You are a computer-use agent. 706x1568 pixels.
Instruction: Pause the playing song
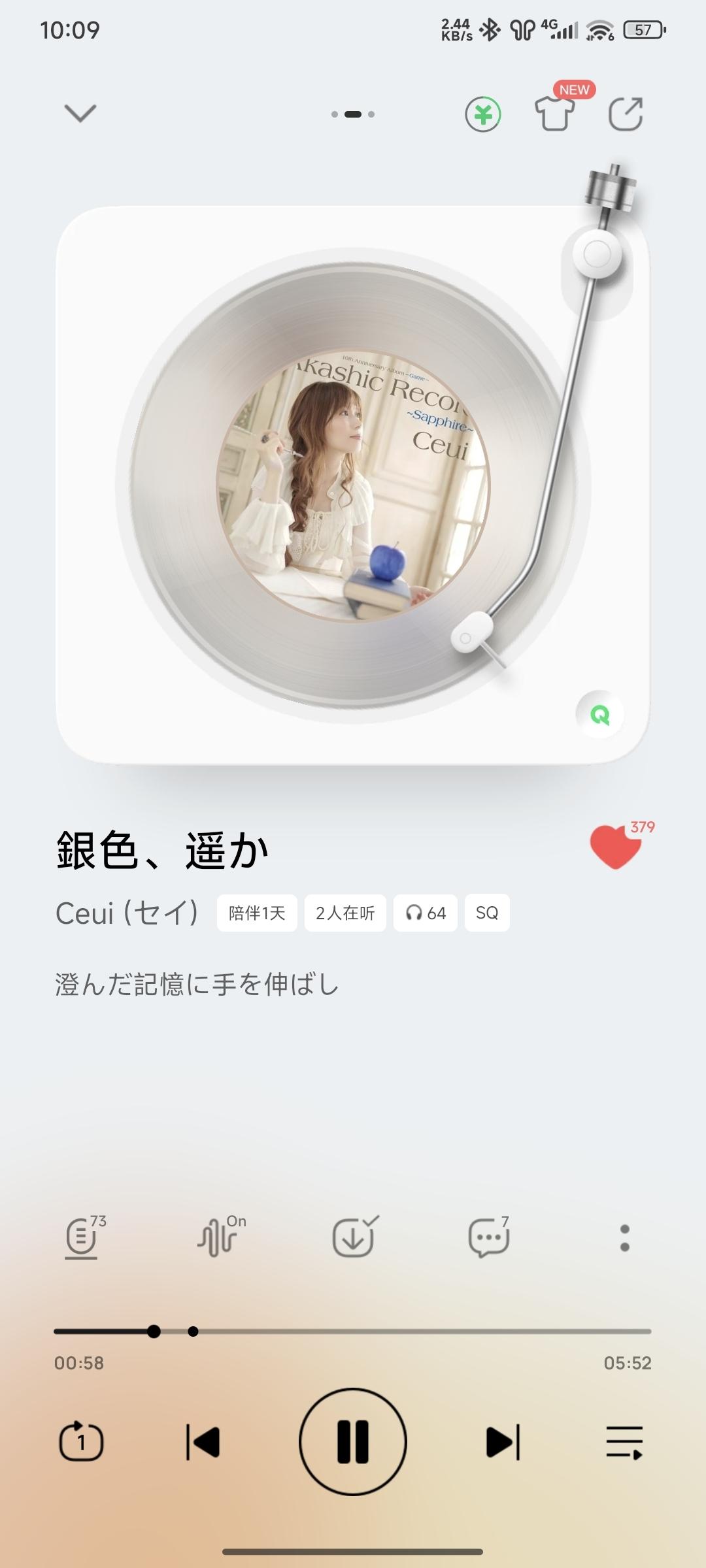[x=353, y=1442]
